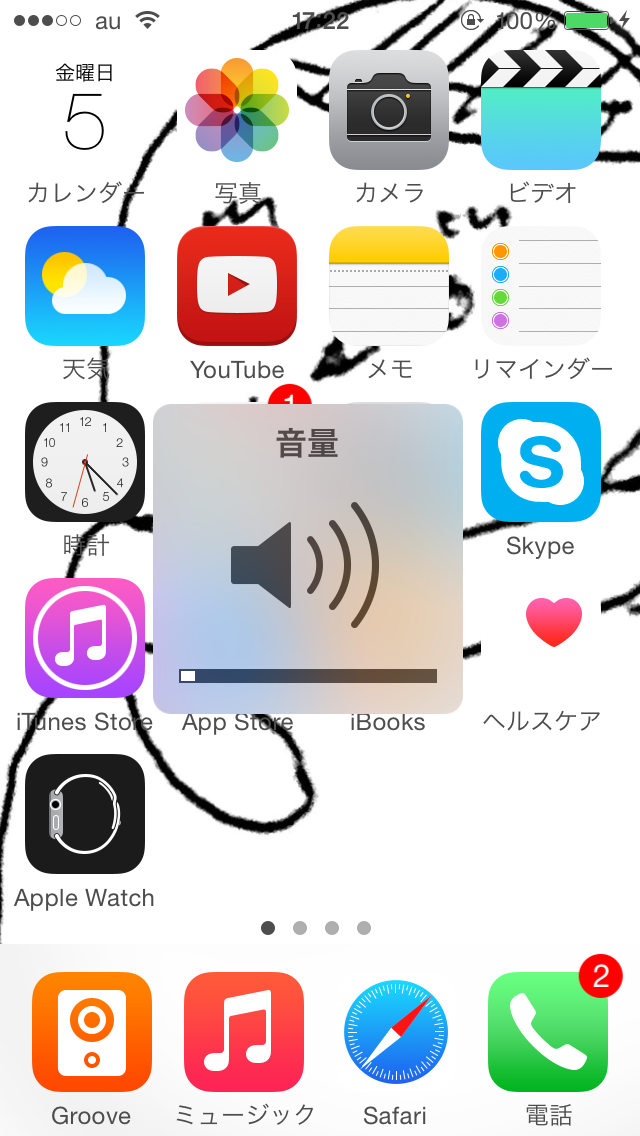The height and width of the screenshot is (1136, 640).
Task: Open the ミュージック music app
Action: pos(244,1032)
